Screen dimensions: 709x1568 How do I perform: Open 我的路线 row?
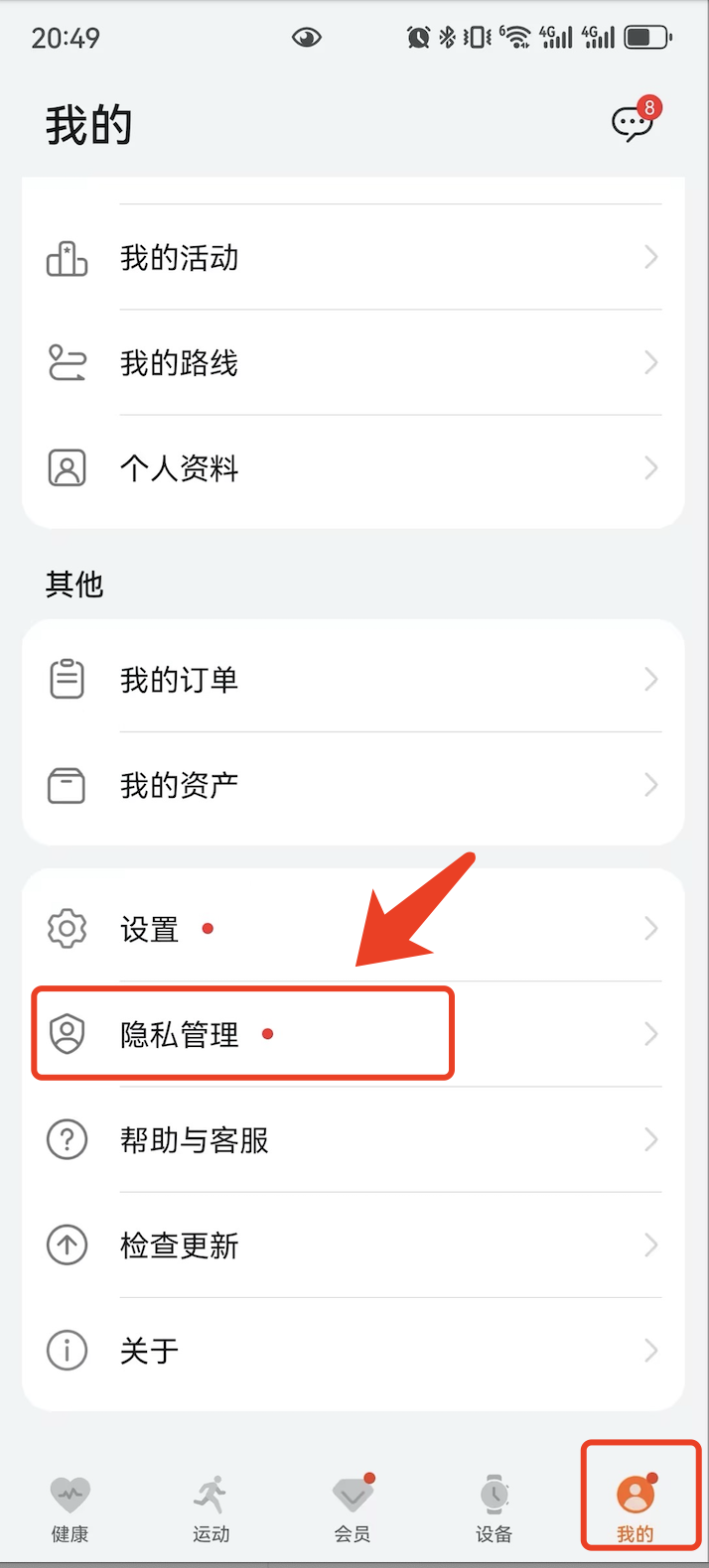353,363
